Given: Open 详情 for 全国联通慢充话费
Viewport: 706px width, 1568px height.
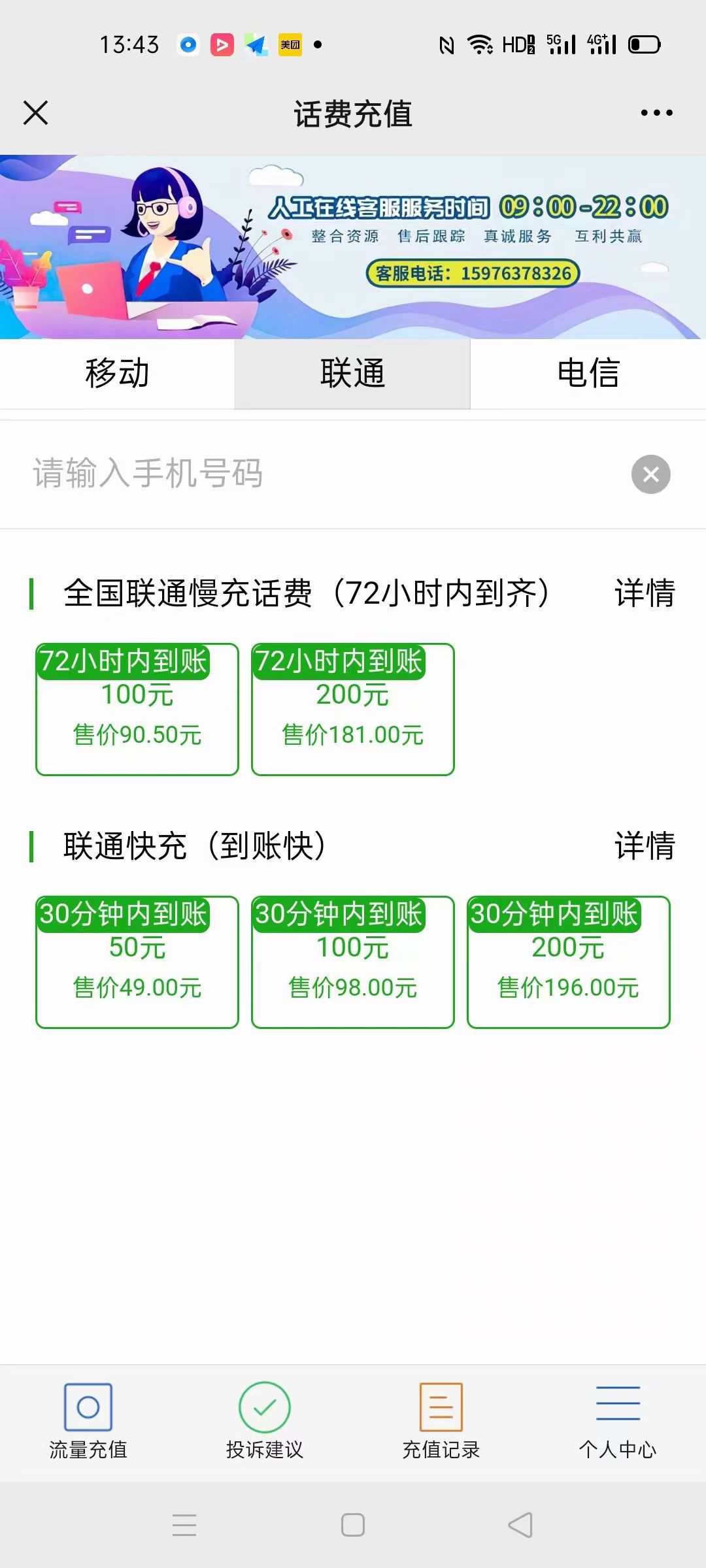Looking at the screenshot, I should coord(645,593).
